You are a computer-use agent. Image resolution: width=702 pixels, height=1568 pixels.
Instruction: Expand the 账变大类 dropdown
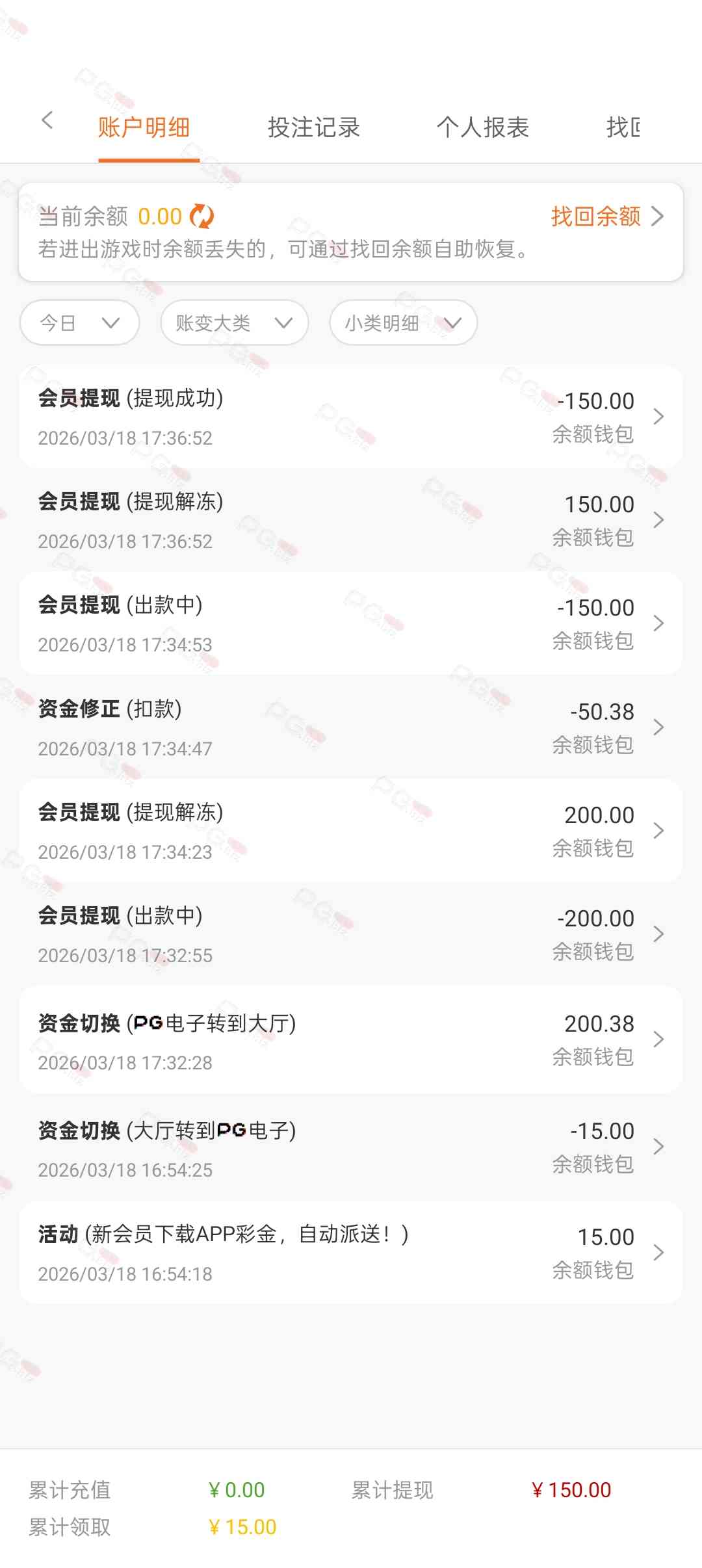[x=234, y=323]
